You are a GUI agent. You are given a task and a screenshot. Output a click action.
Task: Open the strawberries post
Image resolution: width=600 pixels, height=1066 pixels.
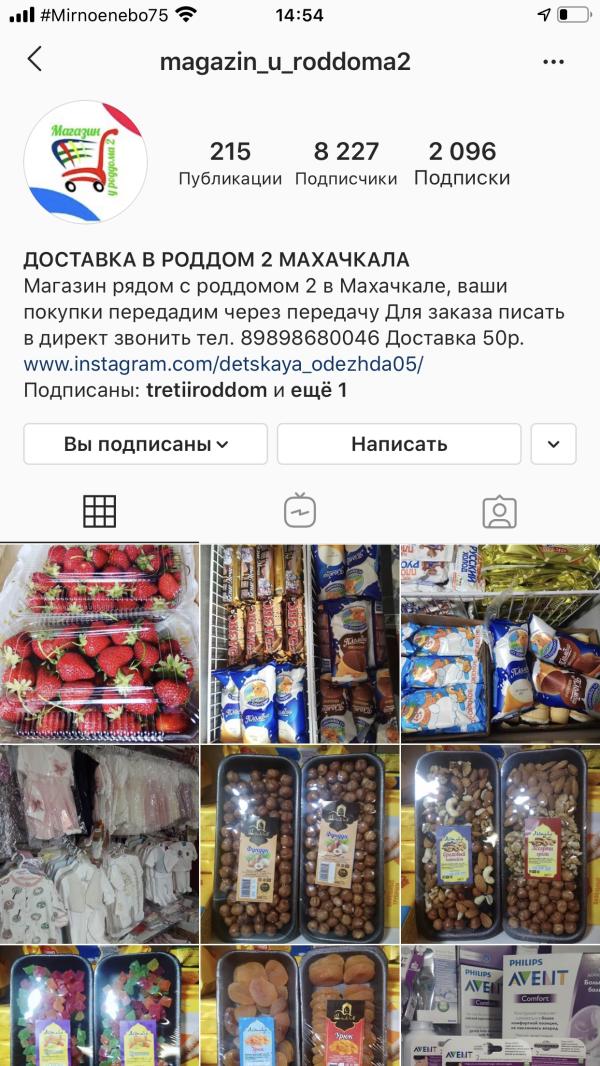99,642
